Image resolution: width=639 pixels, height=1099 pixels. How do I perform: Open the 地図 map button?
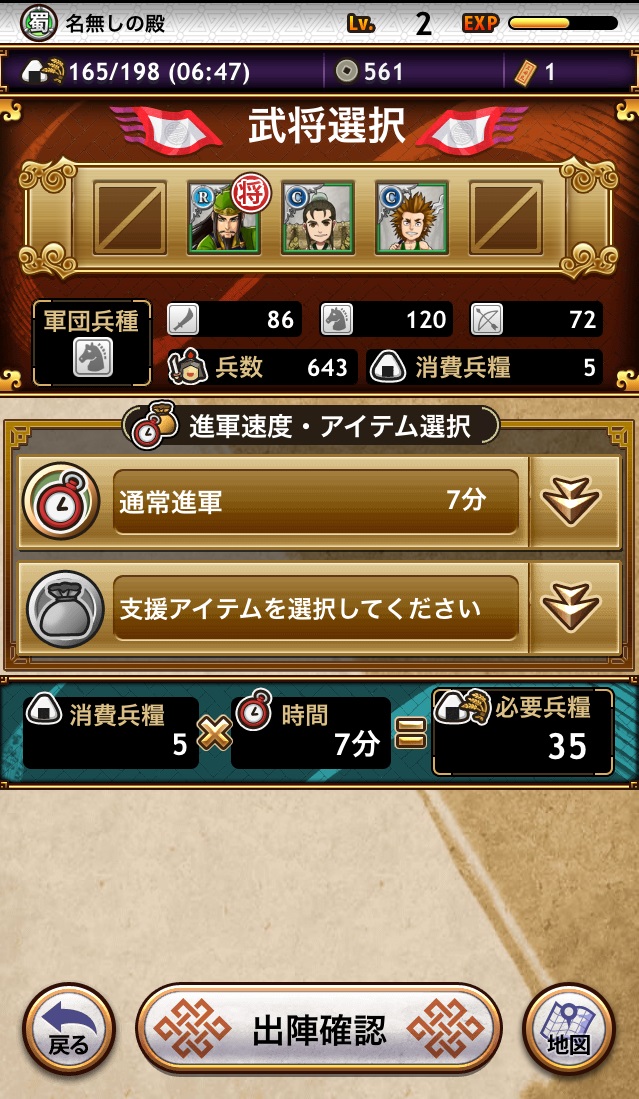(569, 1029)
